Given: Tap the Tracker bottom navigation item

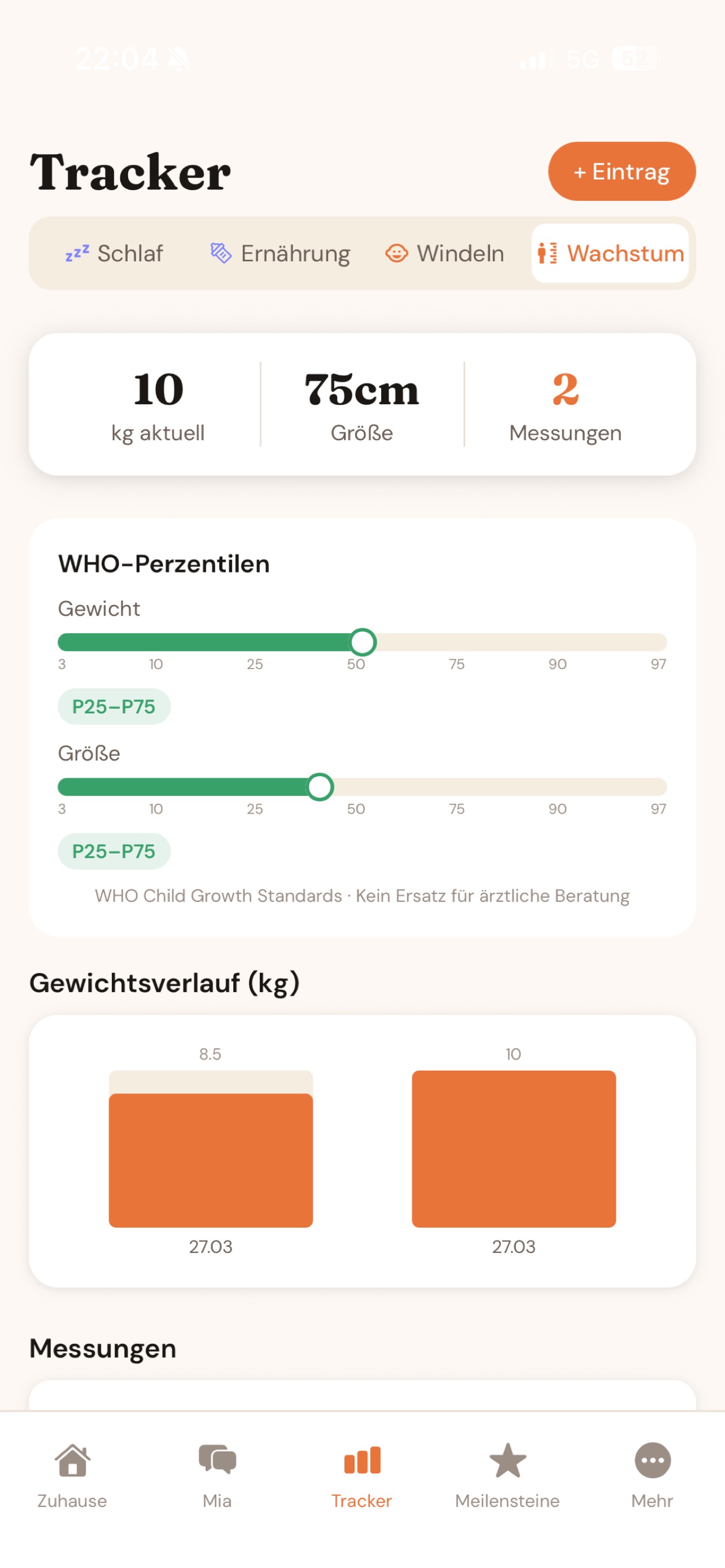Looking at the screenshot, I should coord(362,1474).
